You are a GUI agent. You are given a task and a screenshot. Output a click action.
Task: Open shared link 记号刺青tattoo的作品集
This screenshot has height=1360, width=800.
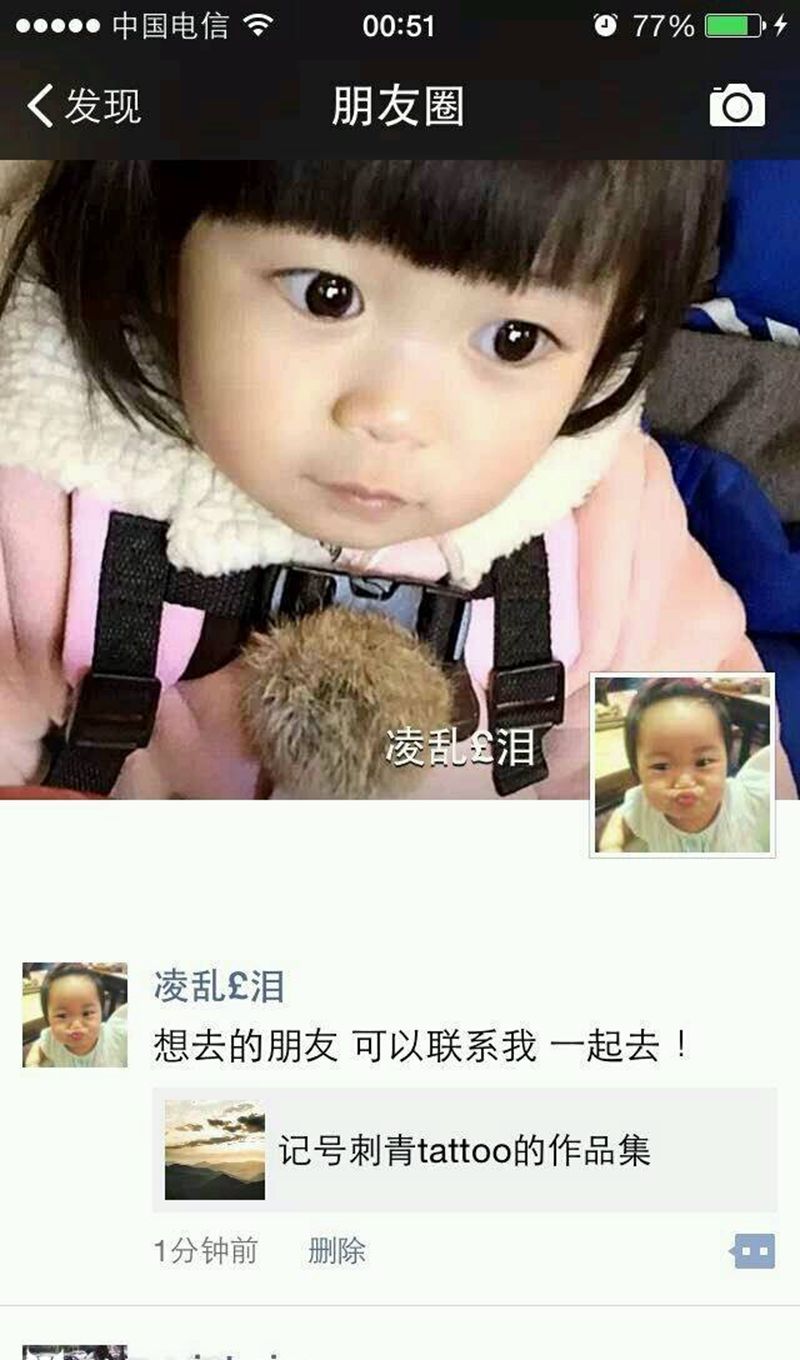tap(464, 1150)
